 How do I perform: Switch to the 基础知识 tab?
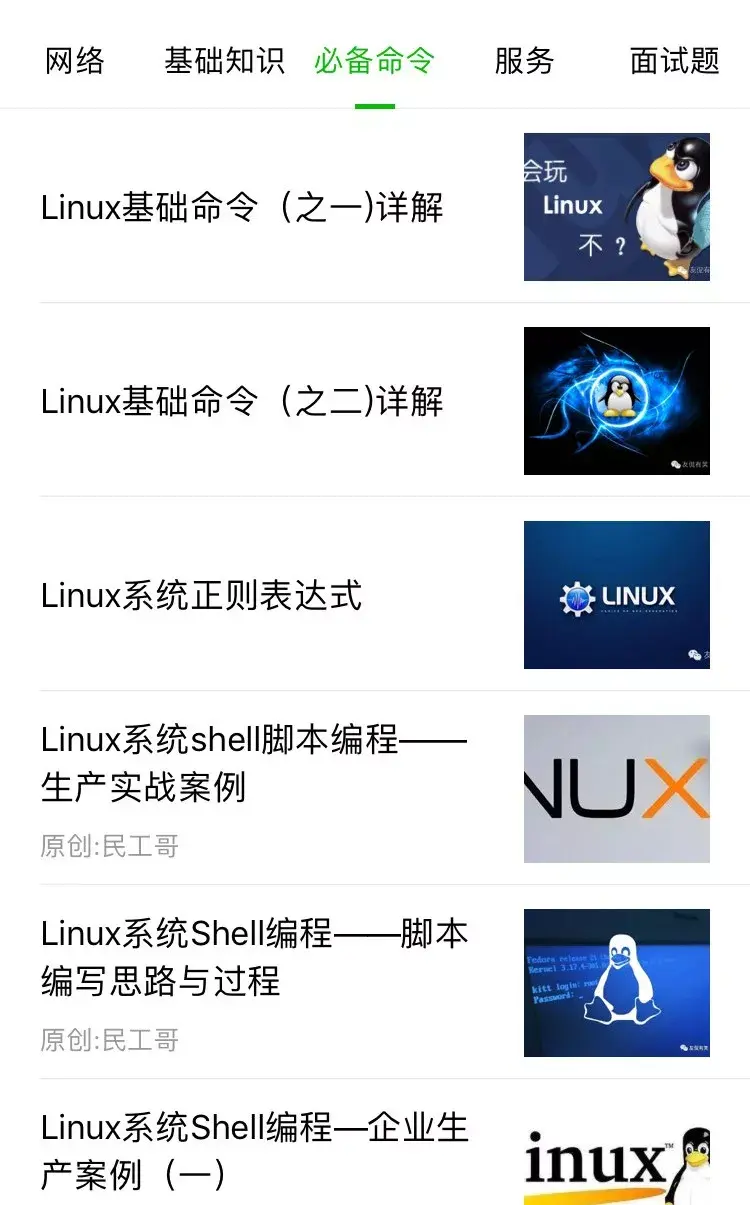pyautogui.click(x=224, y=61)
